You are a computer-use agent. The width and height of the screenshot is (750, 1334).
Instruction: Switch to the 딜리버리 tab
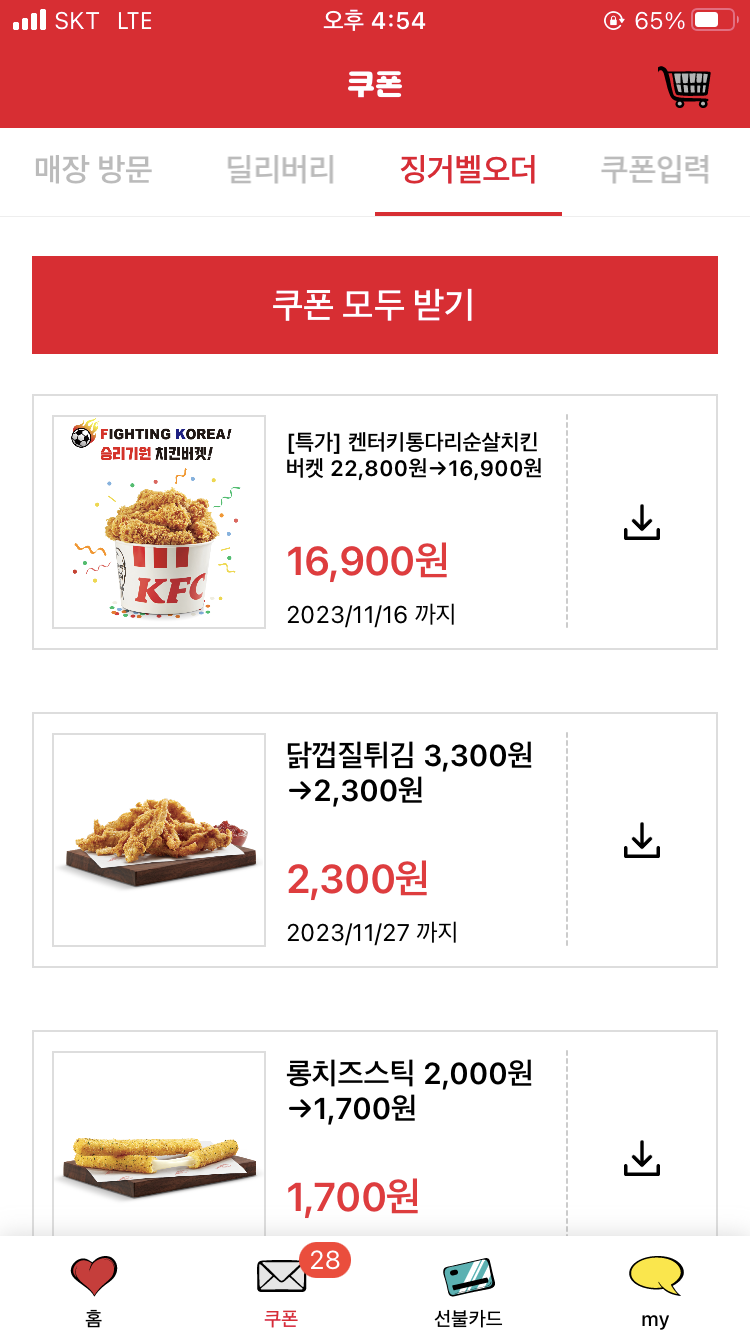click(281, 170)
